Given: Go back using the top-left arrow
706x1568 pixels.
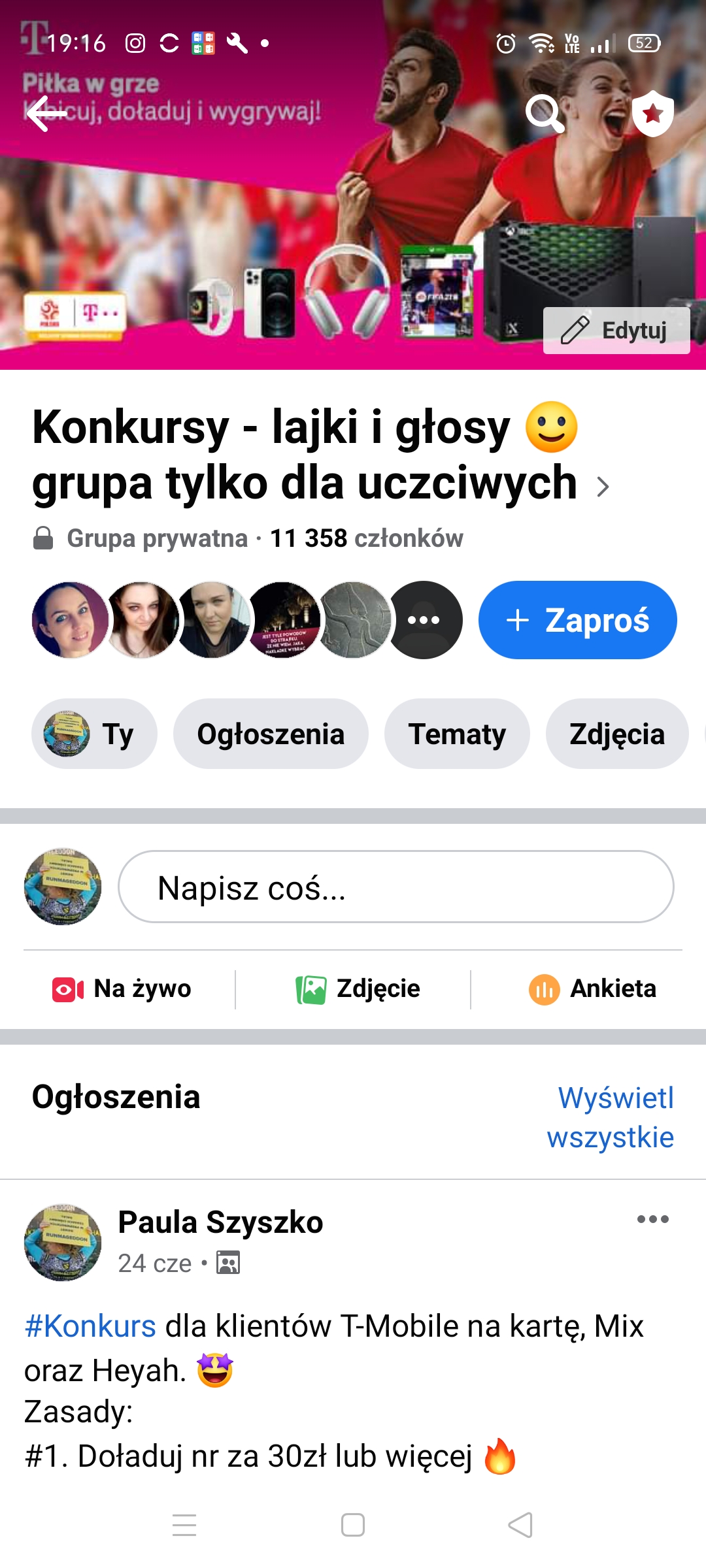Looking at the screenshot, I should [x=46, y=114].
